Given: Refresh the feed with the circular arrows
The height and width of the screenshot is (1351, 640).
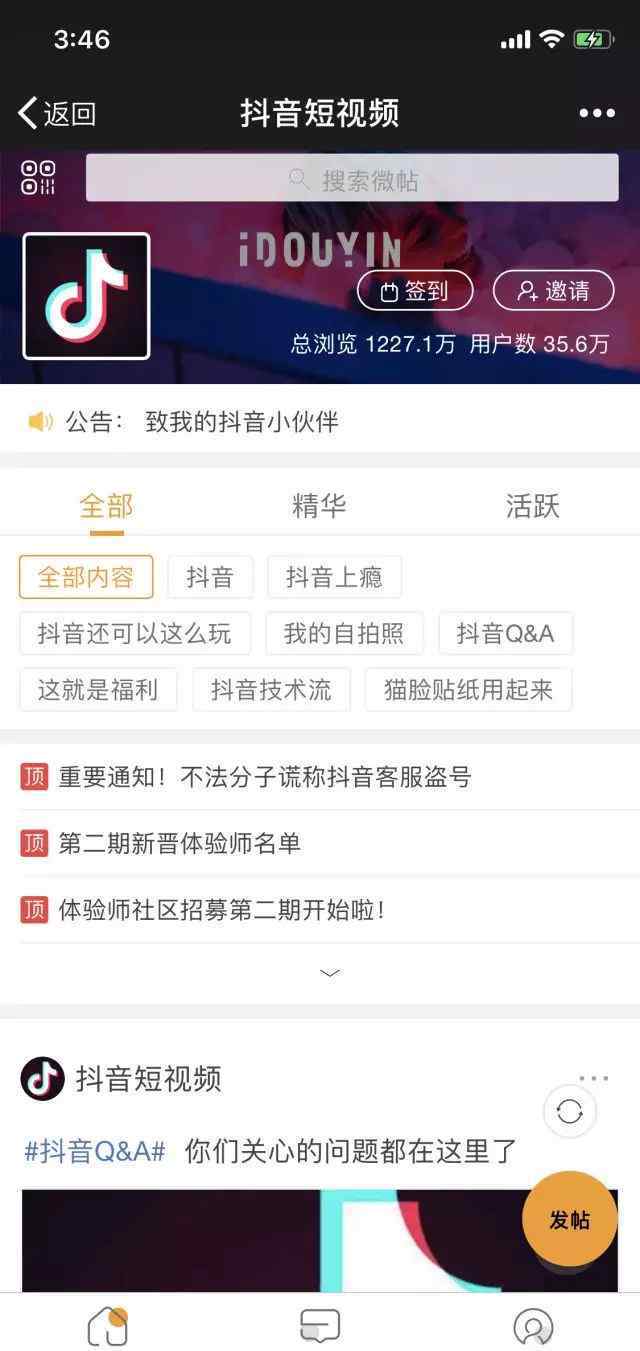Looking at the screenshot, I should (570, 1112).
